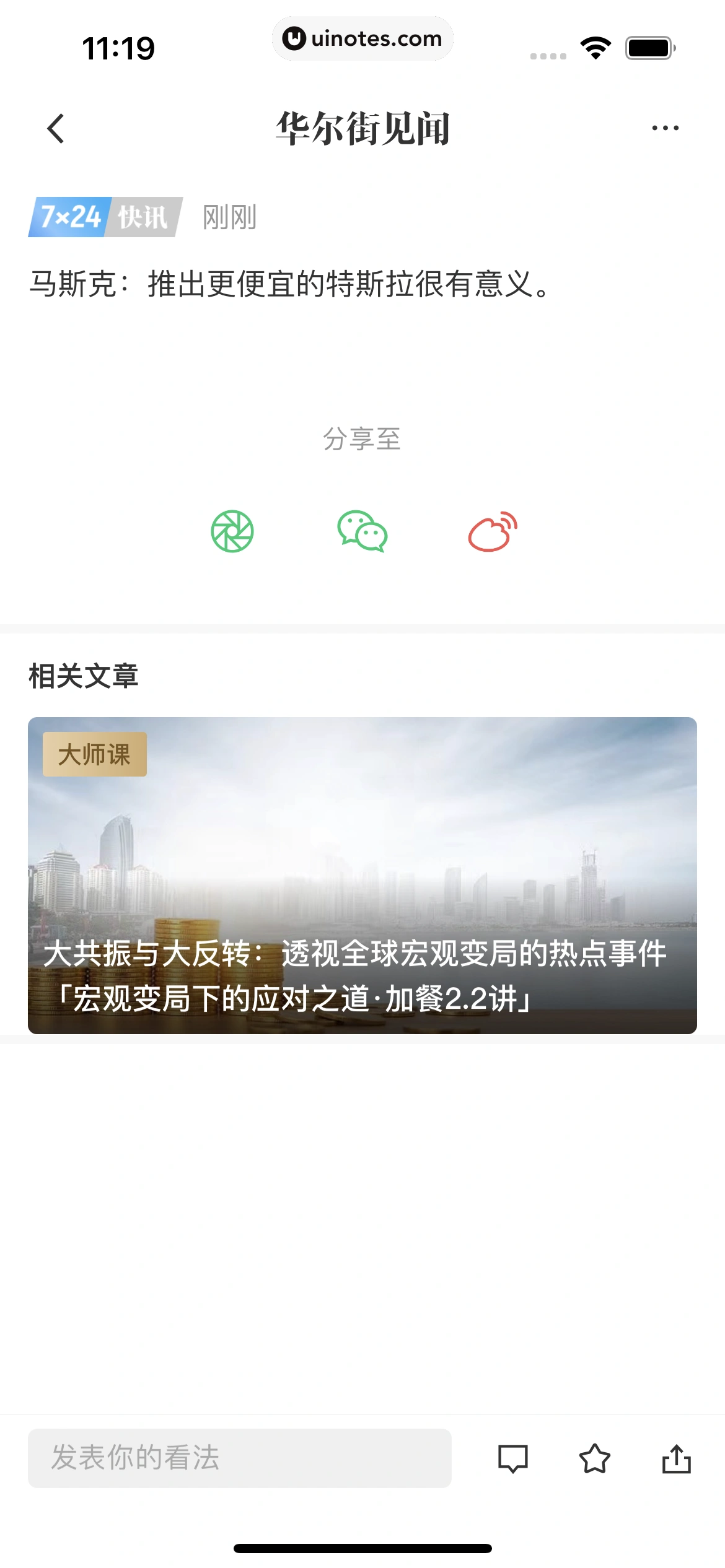Tap the 华尔街见闻 title header
This screenshot has height=1568, width=725.
click(x=362, y=128)
